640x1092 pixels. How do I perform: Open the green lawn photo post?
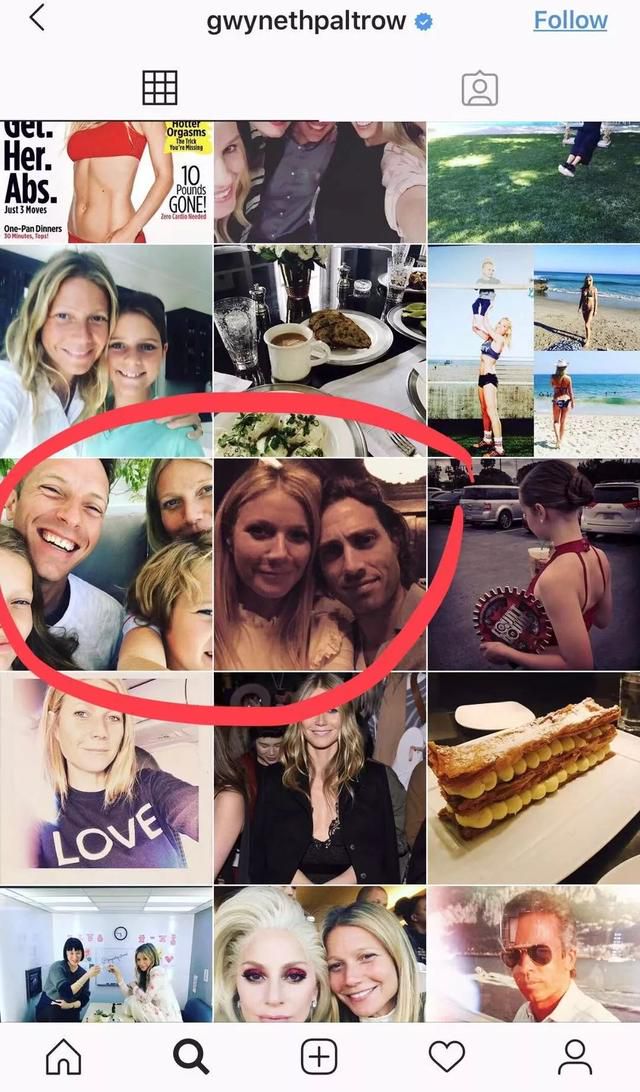pyautogui.click(x=534, y=182)
